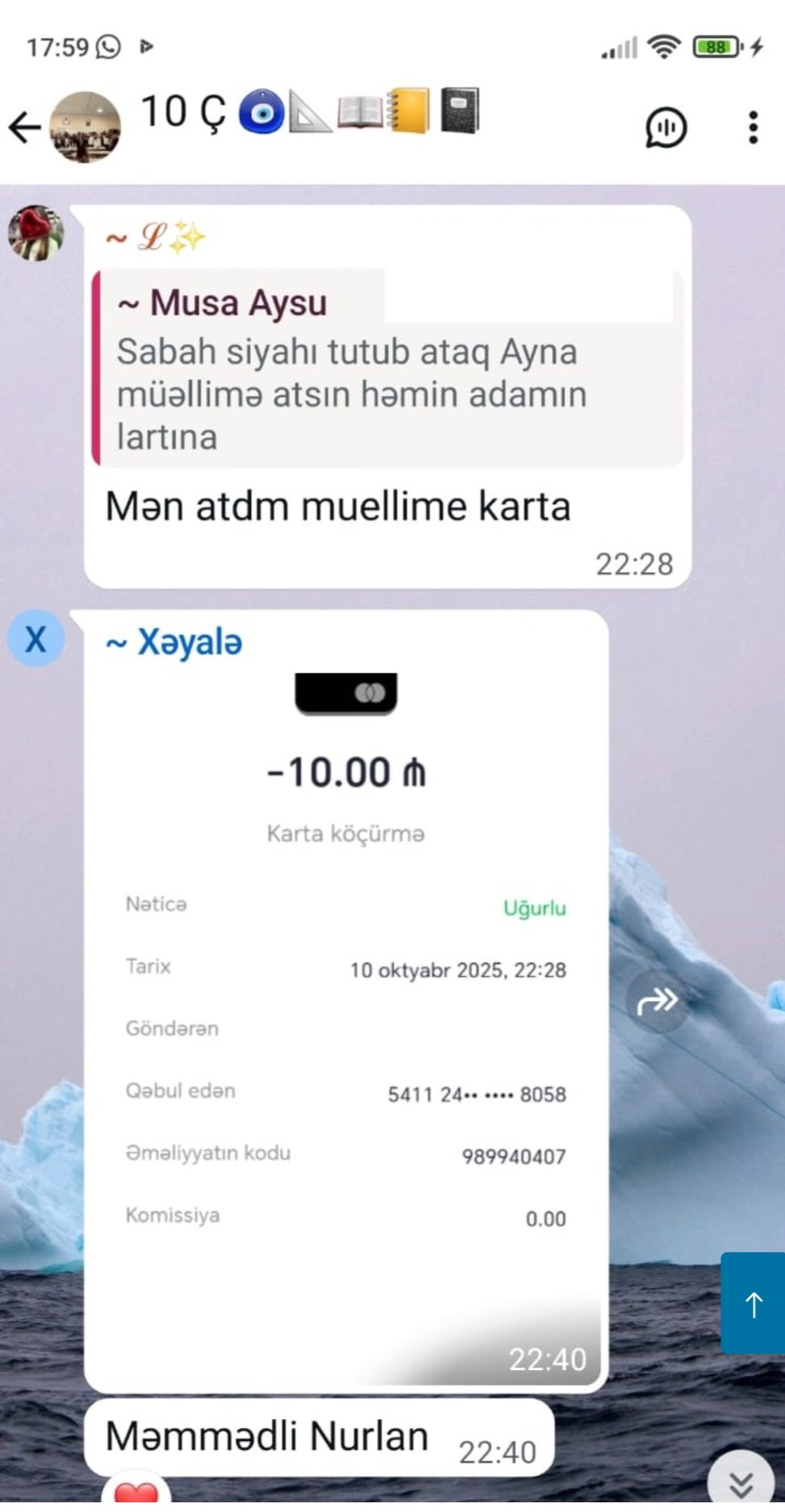Tap Xəyalə's profile avatar

point(35,639)
